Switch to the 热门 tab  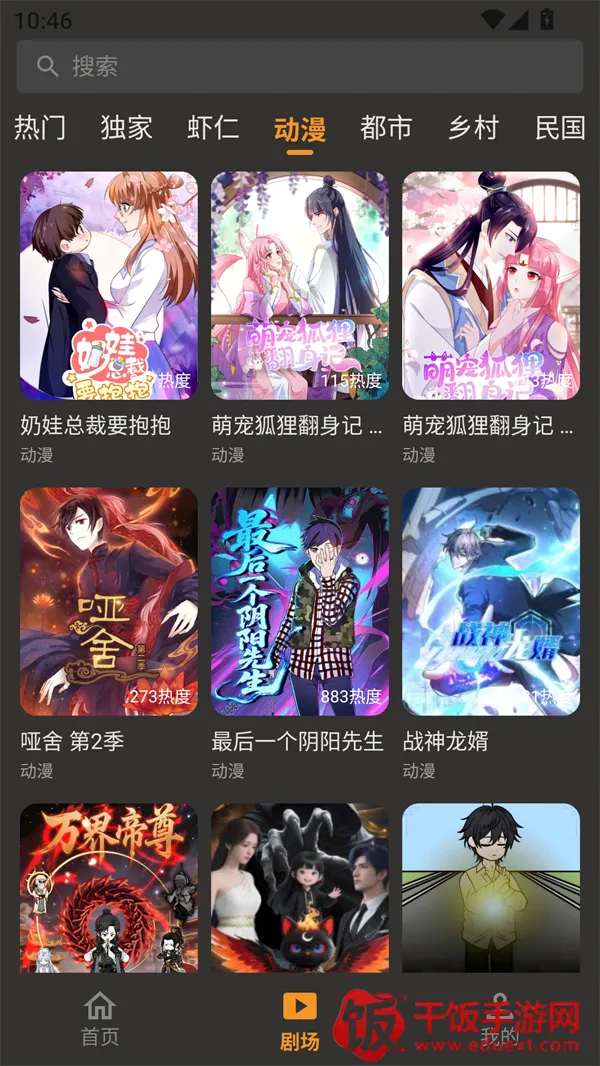pyautogui.click(x=40, y=128)
